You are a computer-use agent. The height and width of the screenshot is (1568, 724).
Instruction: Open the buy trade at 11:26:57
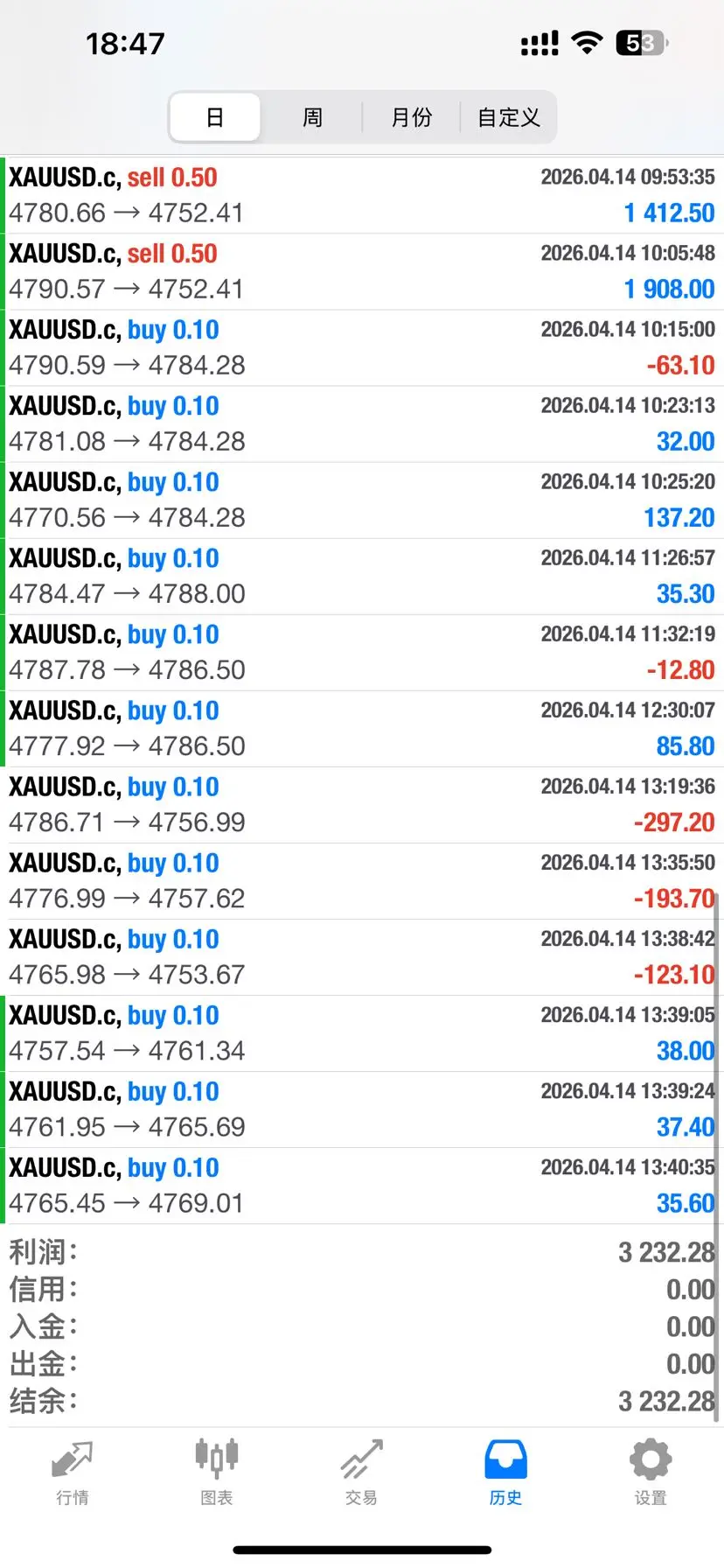362,576
